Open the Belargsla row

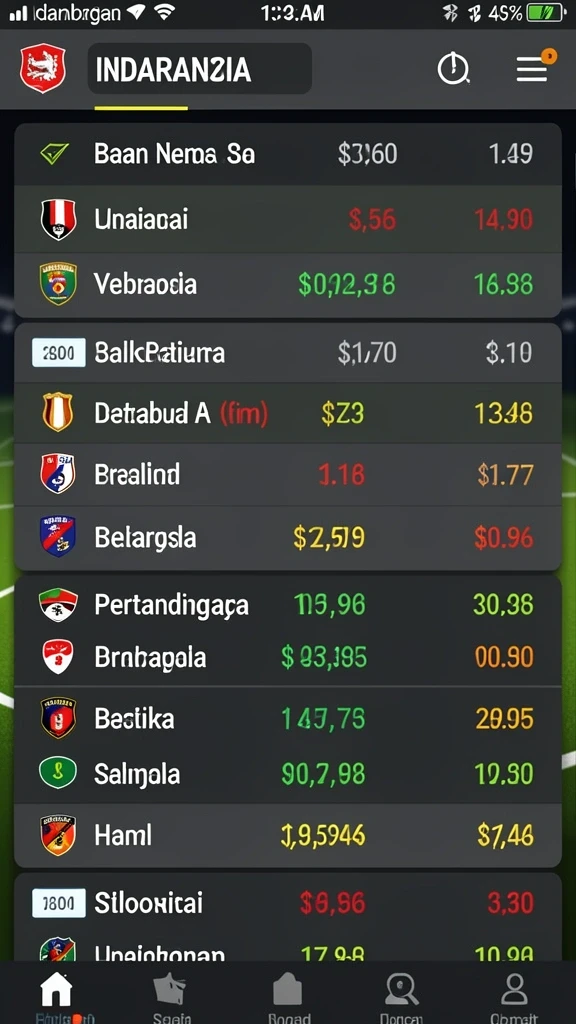(x=288, y=538)
